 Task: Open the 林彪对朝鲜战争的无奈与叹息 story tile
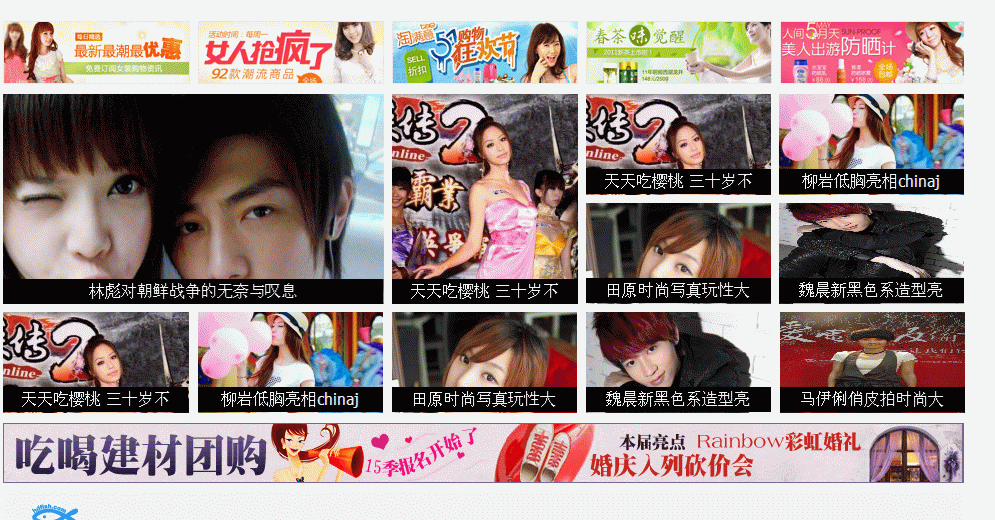click(193, 199)
